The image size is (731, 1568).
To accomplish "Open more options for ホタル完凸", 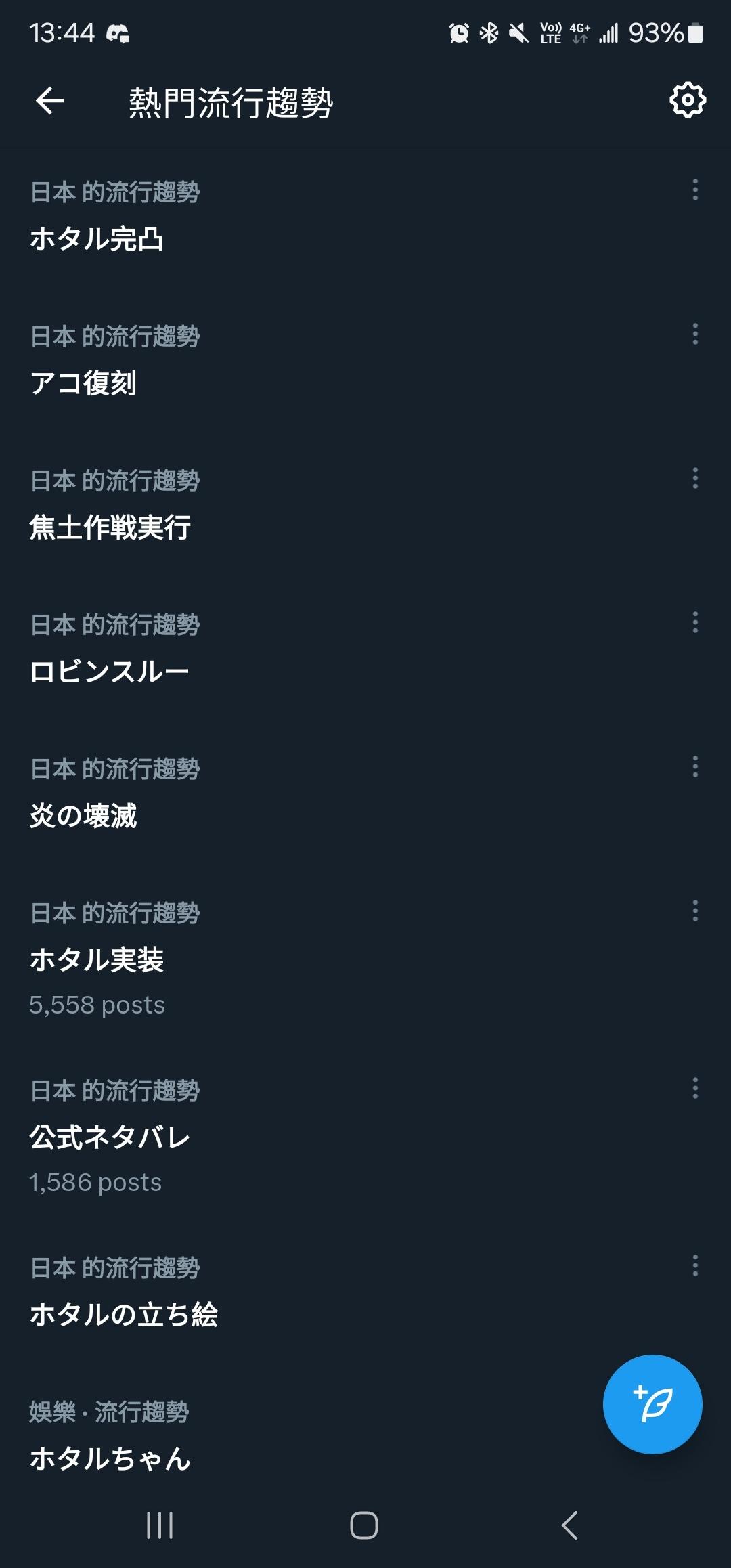I will click(695, 190).
